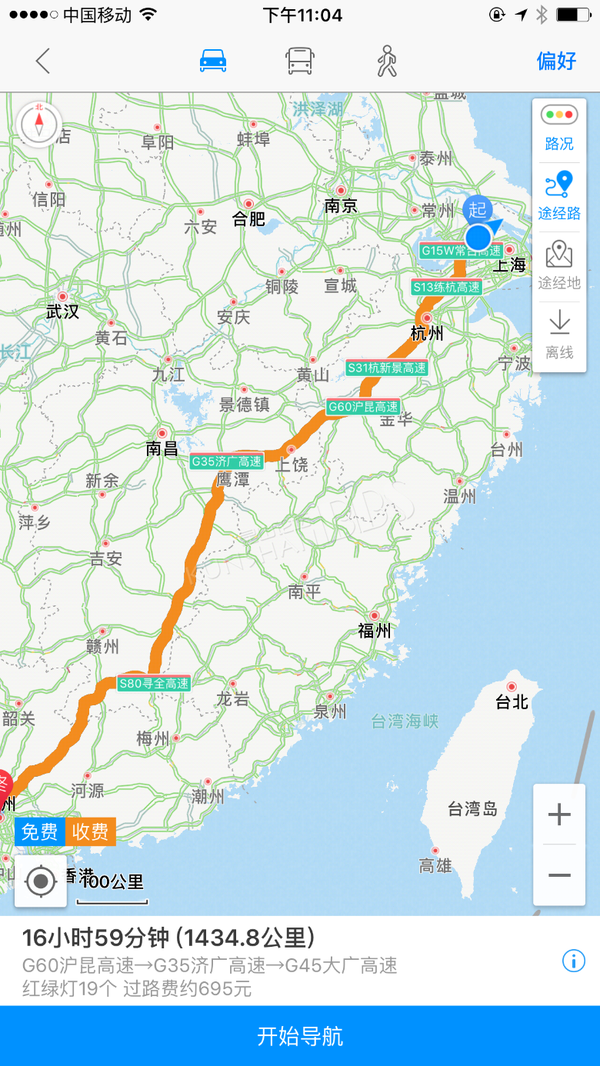Zoom in with the plus button
600x1066 pixels.
point(559,814)
